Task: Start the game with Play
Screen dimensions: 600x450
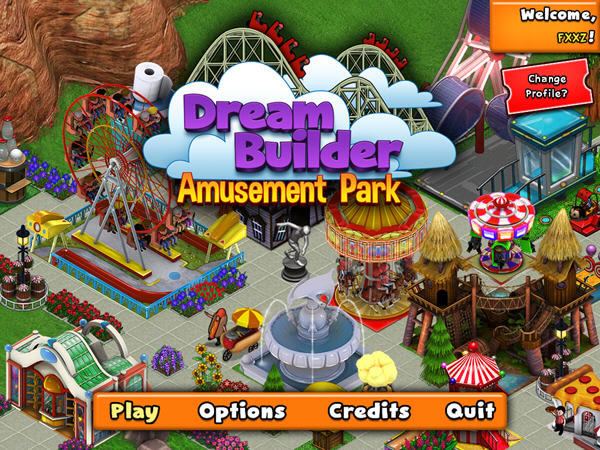Action: click(135, 410)
